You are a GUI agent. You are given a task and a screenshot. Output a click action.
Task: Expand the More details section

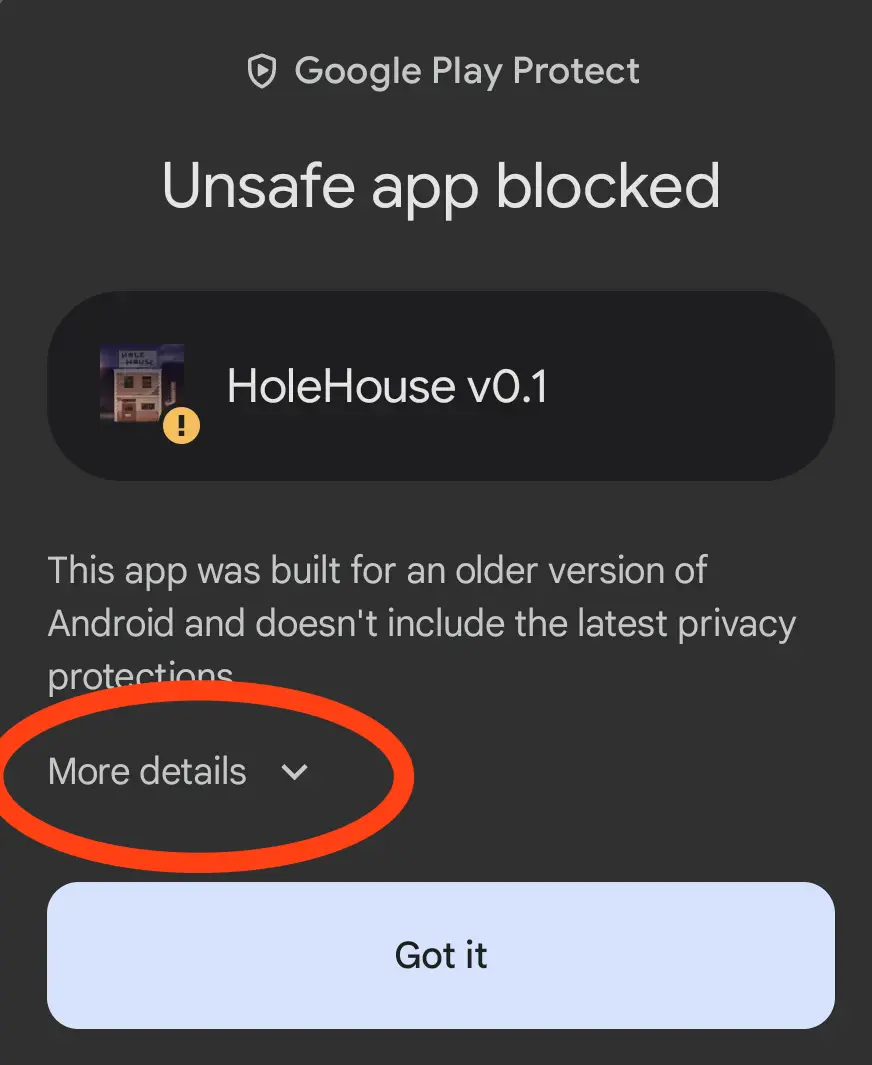[x=178, y=772]
